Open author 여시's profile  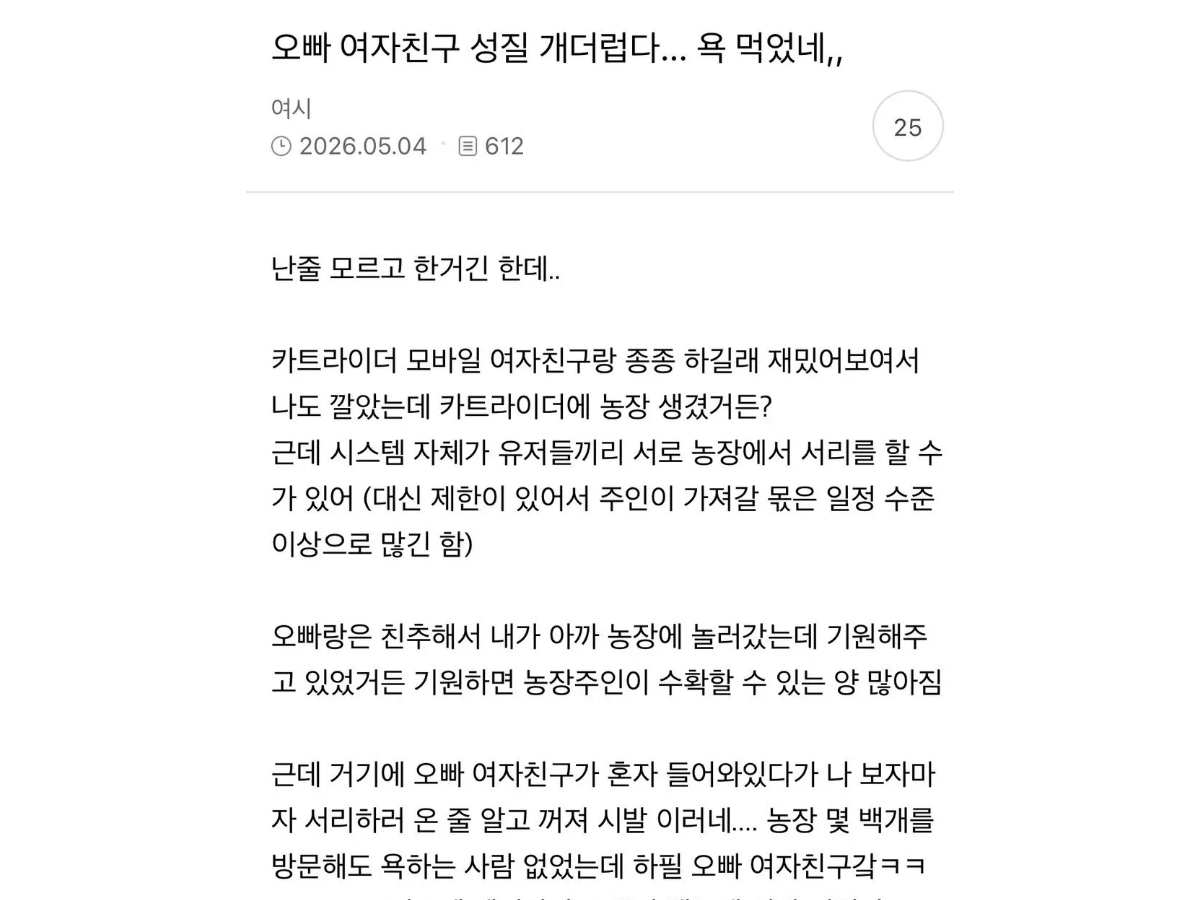291,109
